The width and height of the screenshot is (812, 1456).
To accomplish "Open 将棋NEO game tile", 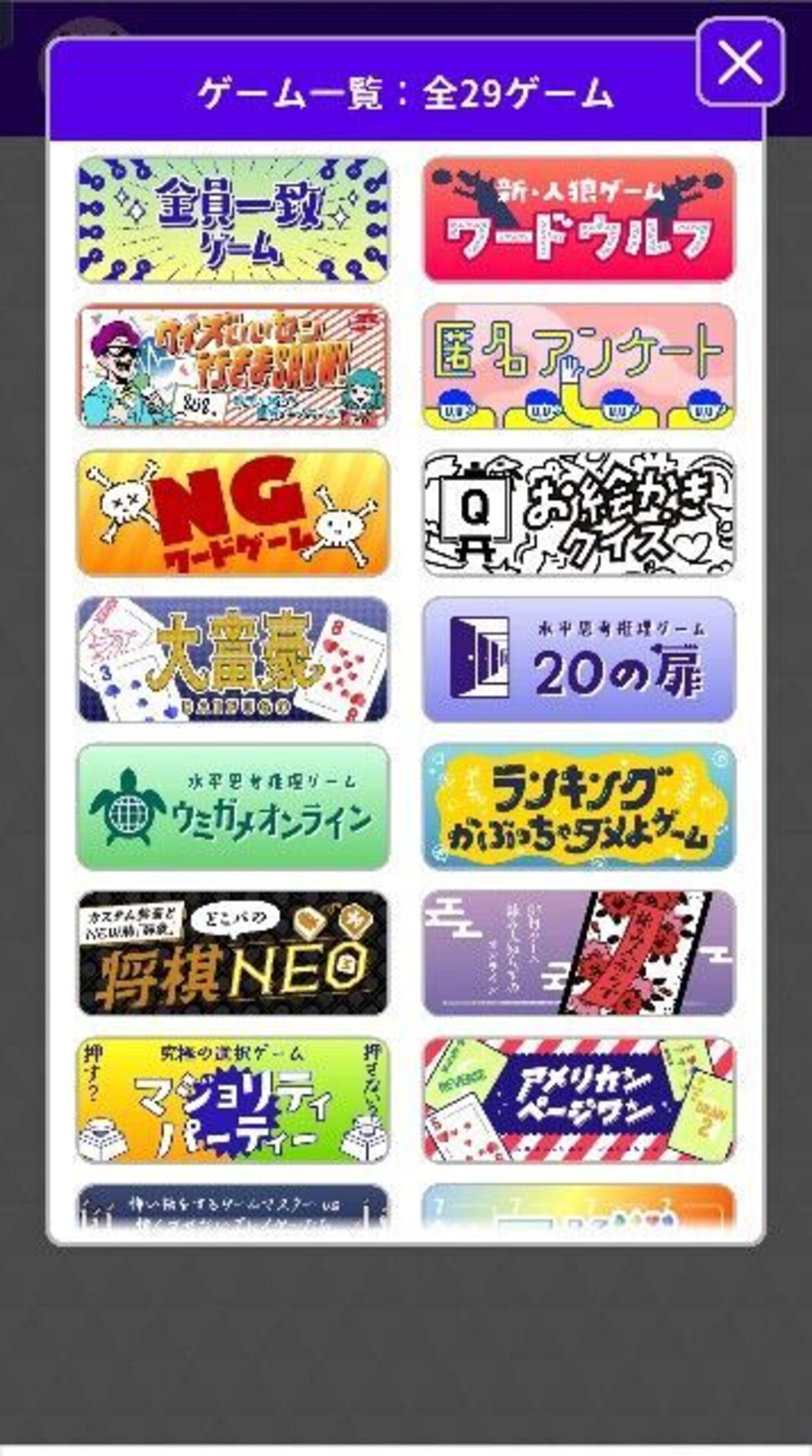I will point(232,953).
